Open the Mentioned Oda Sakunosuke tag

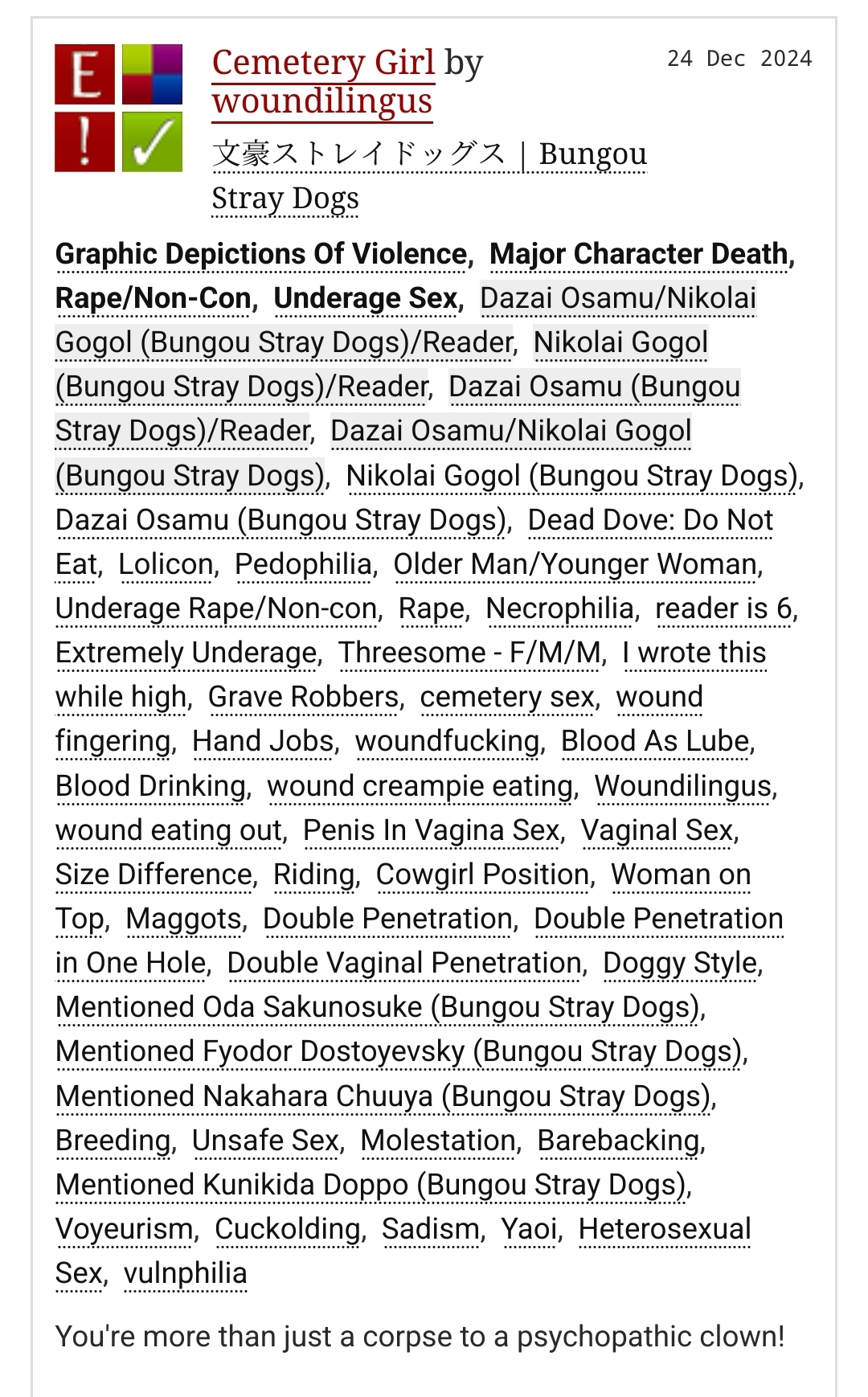coord(378,1007)
